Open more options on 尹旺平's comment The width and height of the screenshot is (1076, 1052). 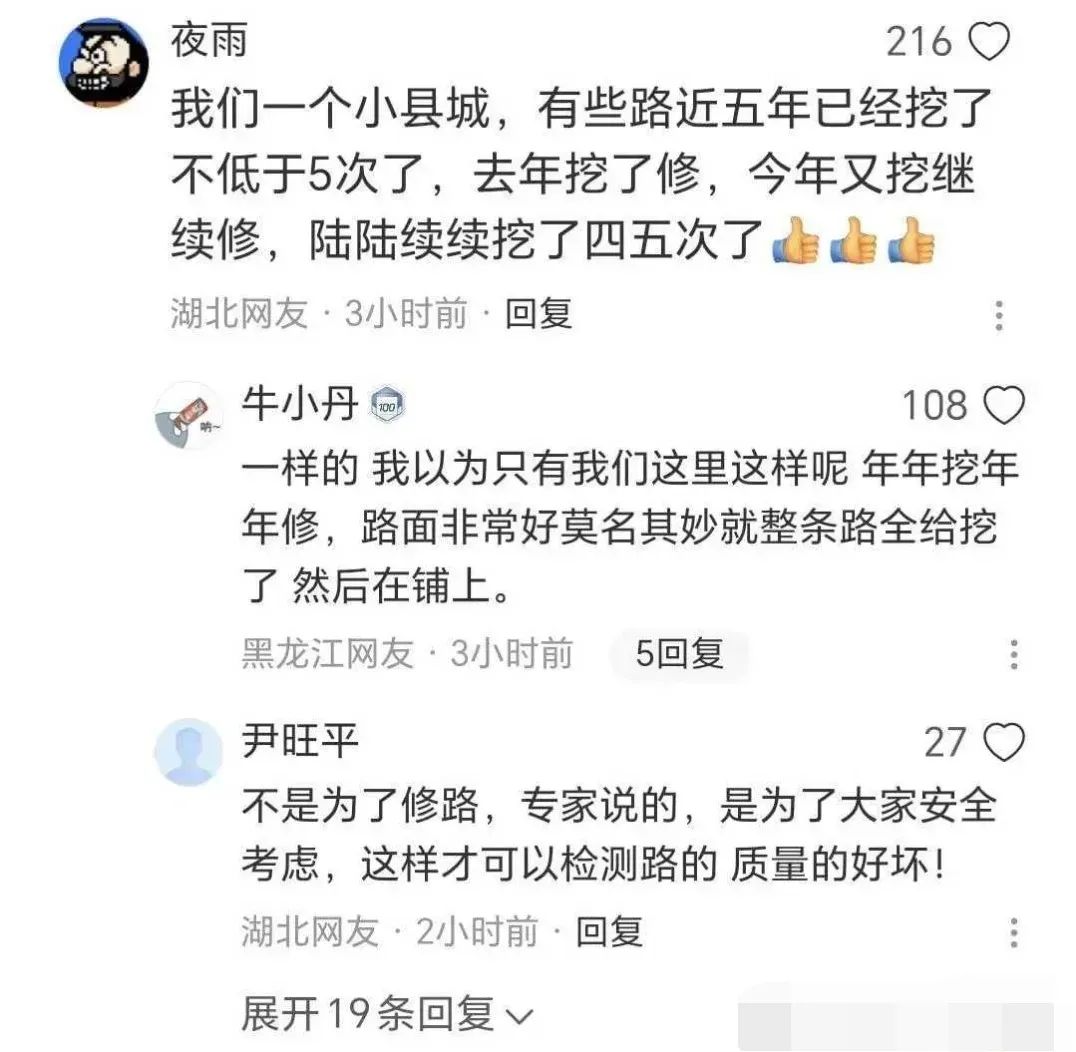tap(1013, 932)
